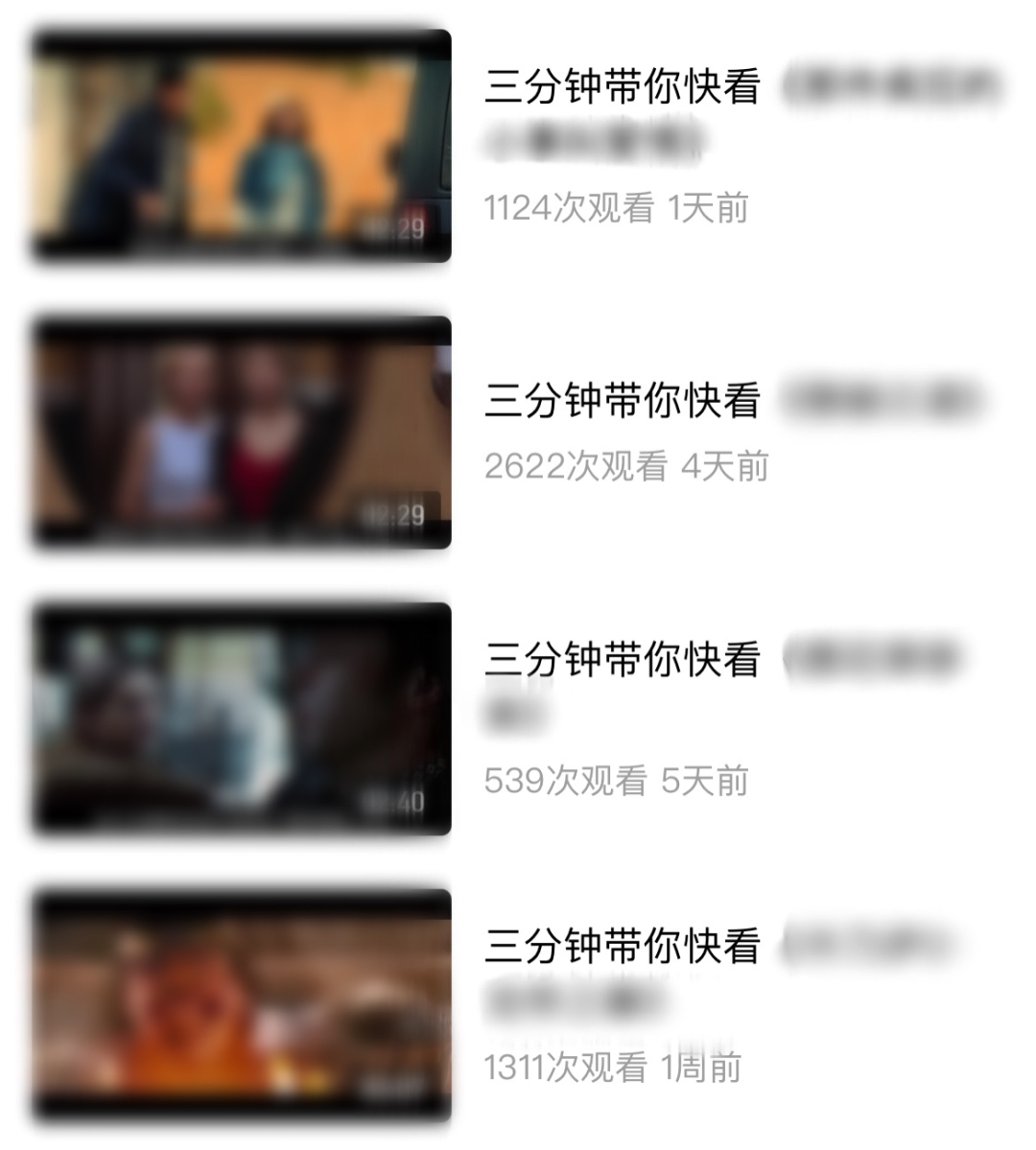Screen dimensions: 1036x1150
Task: Play the video with 2622次观看 from 4天前
Action: 242,432
